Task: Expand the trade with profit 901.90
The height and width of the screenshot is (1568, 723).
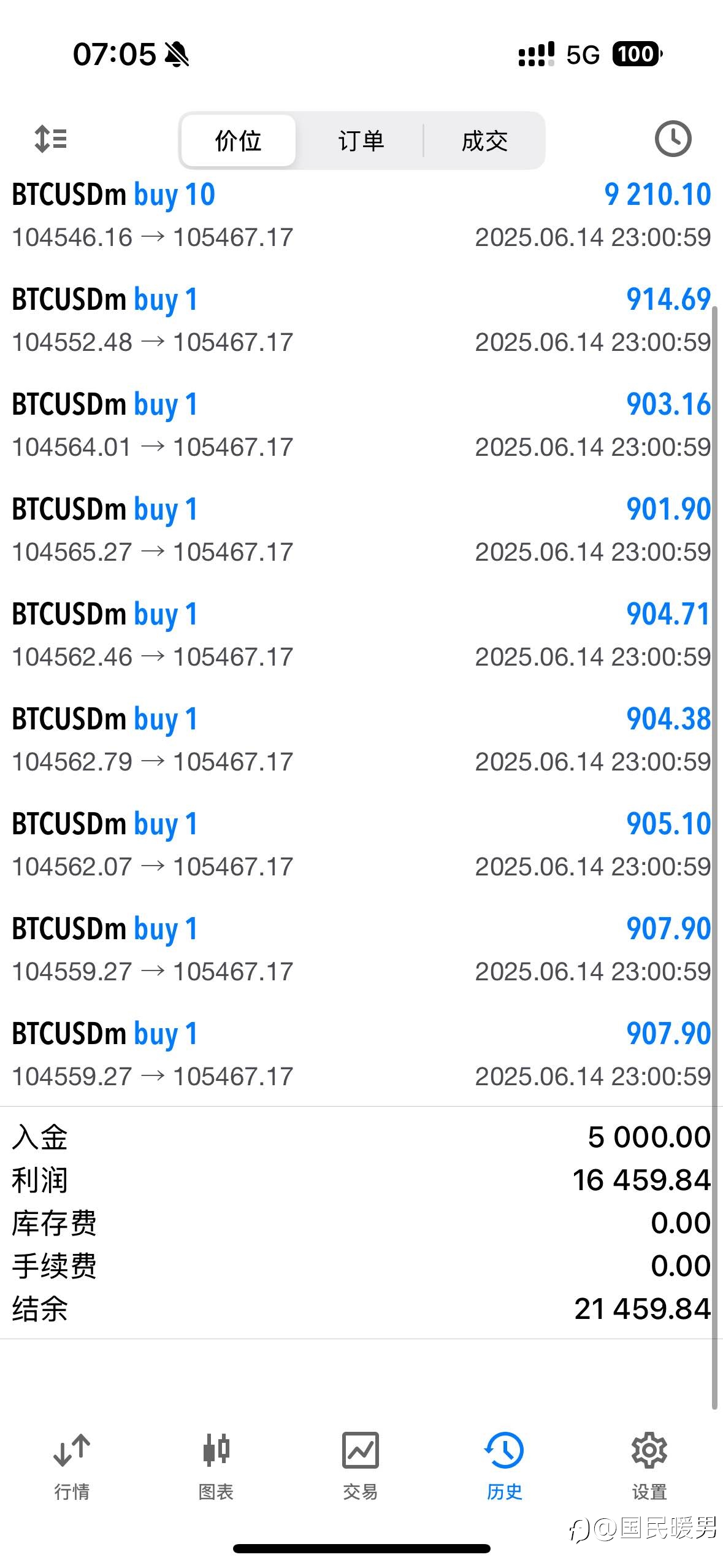Action: 361,529
